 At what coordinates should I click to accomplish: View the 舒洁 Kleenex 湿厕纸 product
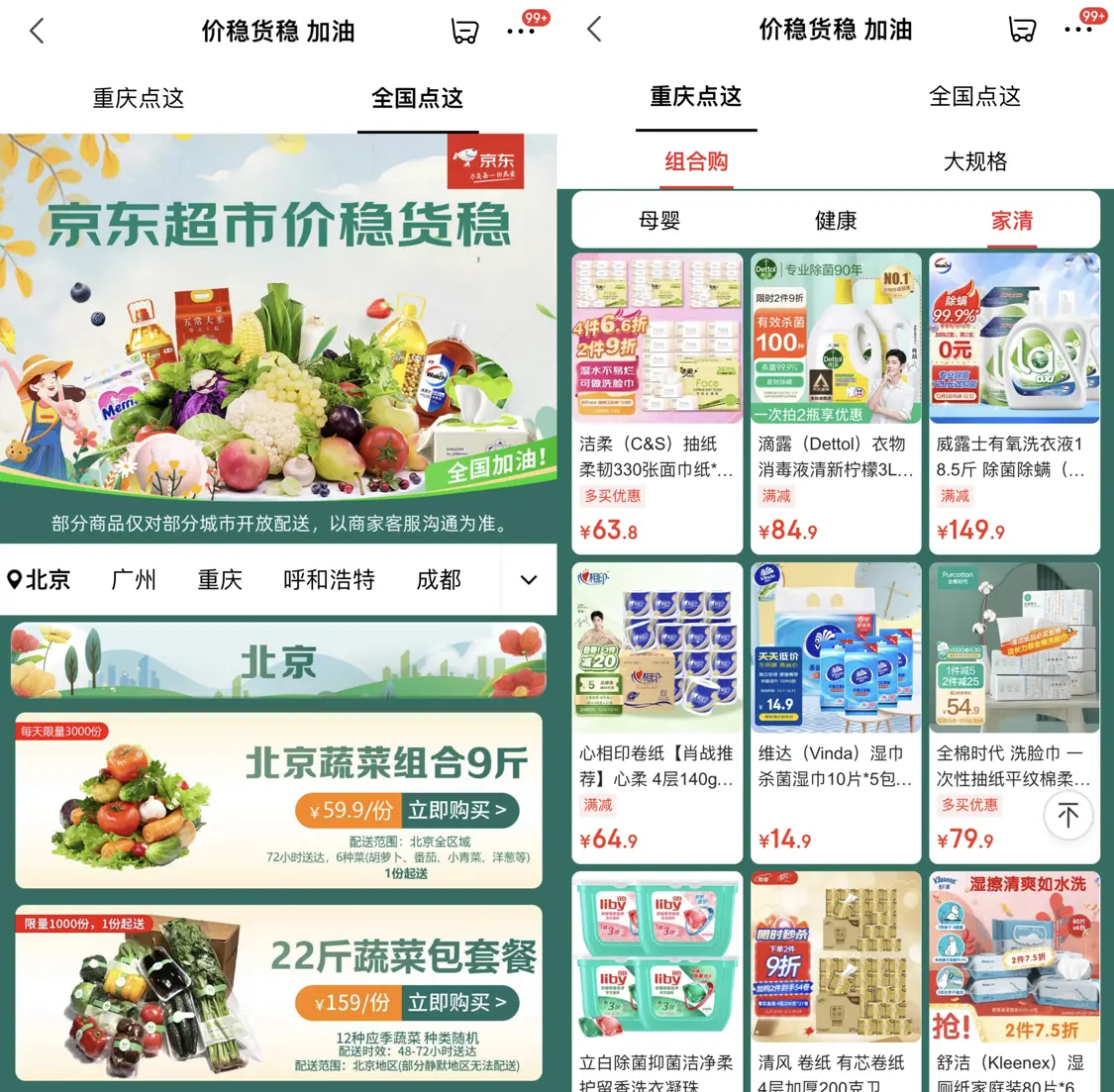(1014, 980)
